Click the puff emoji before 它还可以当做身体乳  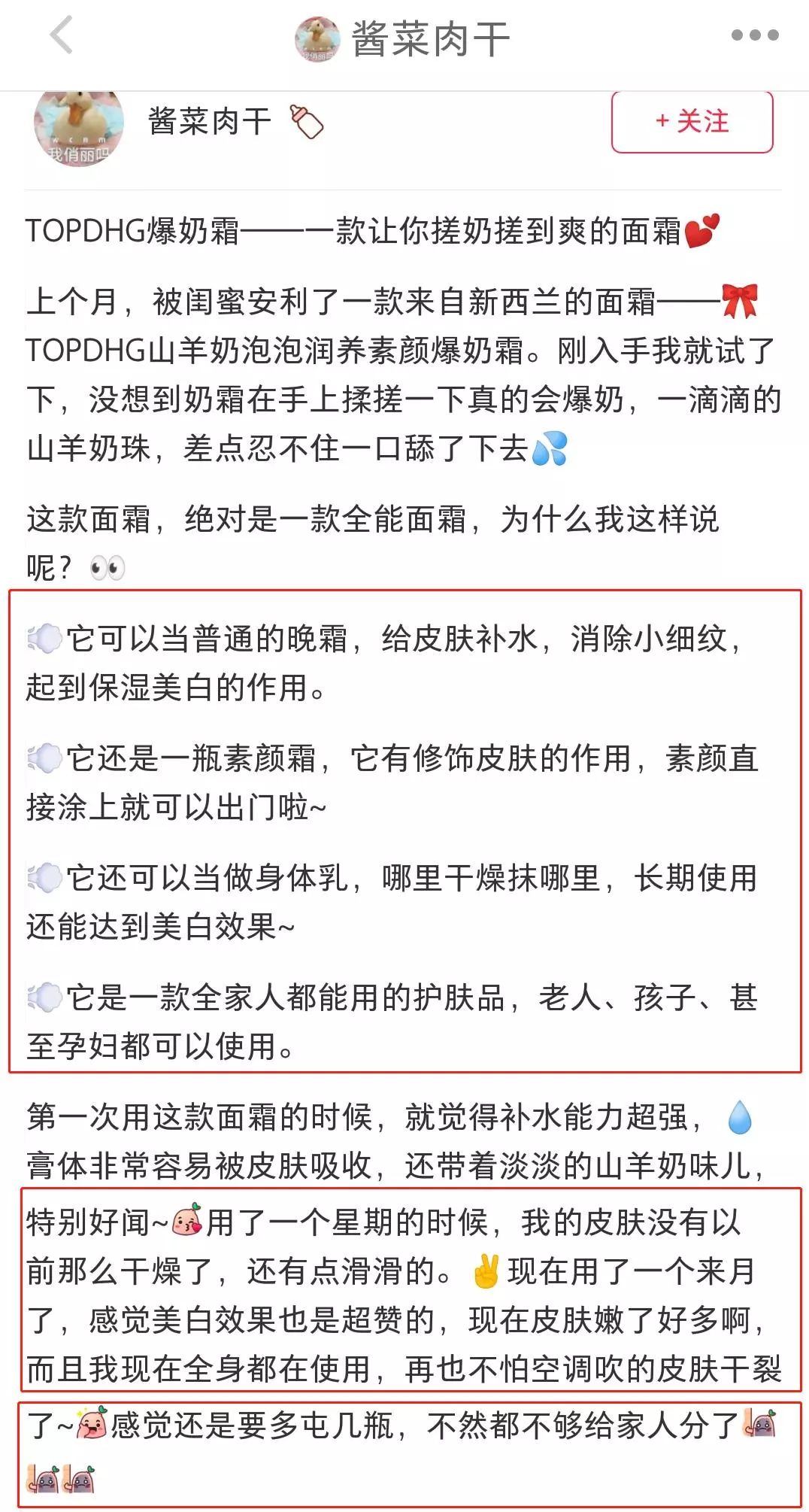[47, 876]
